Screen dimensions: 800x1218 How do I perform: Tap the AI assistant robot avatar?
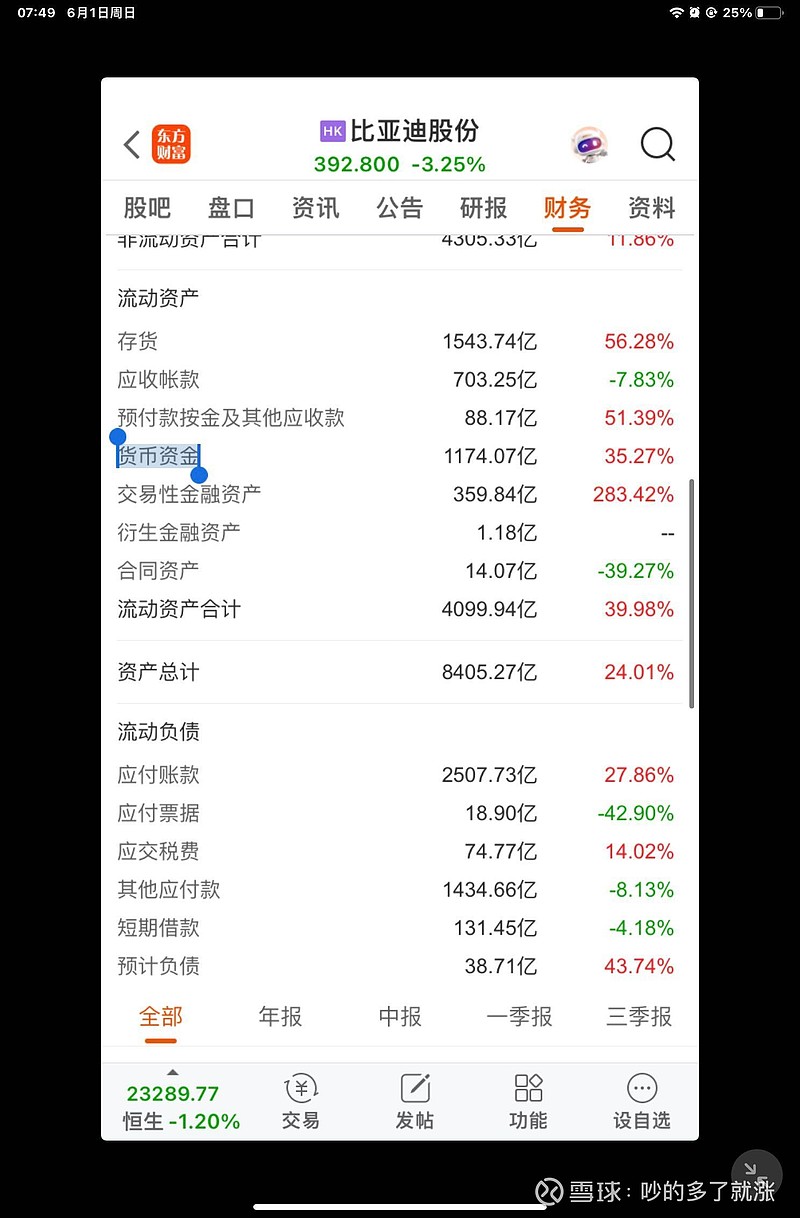[x=588, y=144]
